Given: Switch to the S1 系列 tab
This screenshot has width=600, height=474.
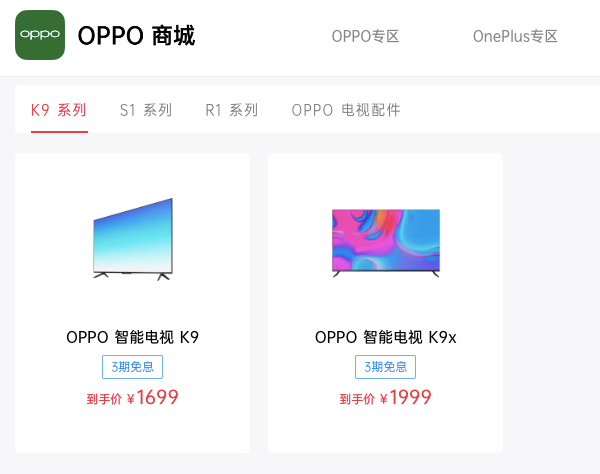Looking at the screenshot, I should coord(146,110).
